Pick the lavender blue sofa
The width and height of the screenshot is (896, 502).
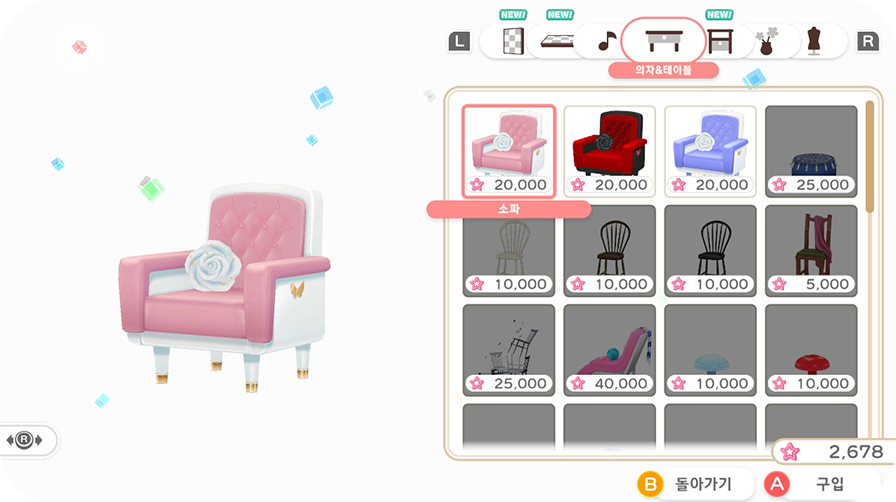click(710, 150)
